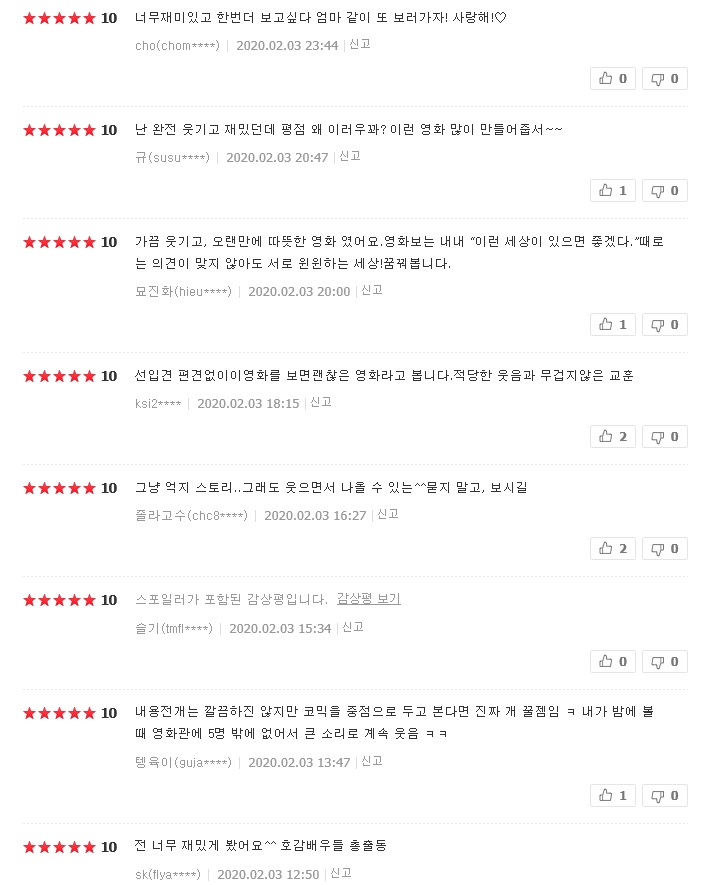Like the review by cho(chom****)
This screenshot has width=720, height=885.
612,78
